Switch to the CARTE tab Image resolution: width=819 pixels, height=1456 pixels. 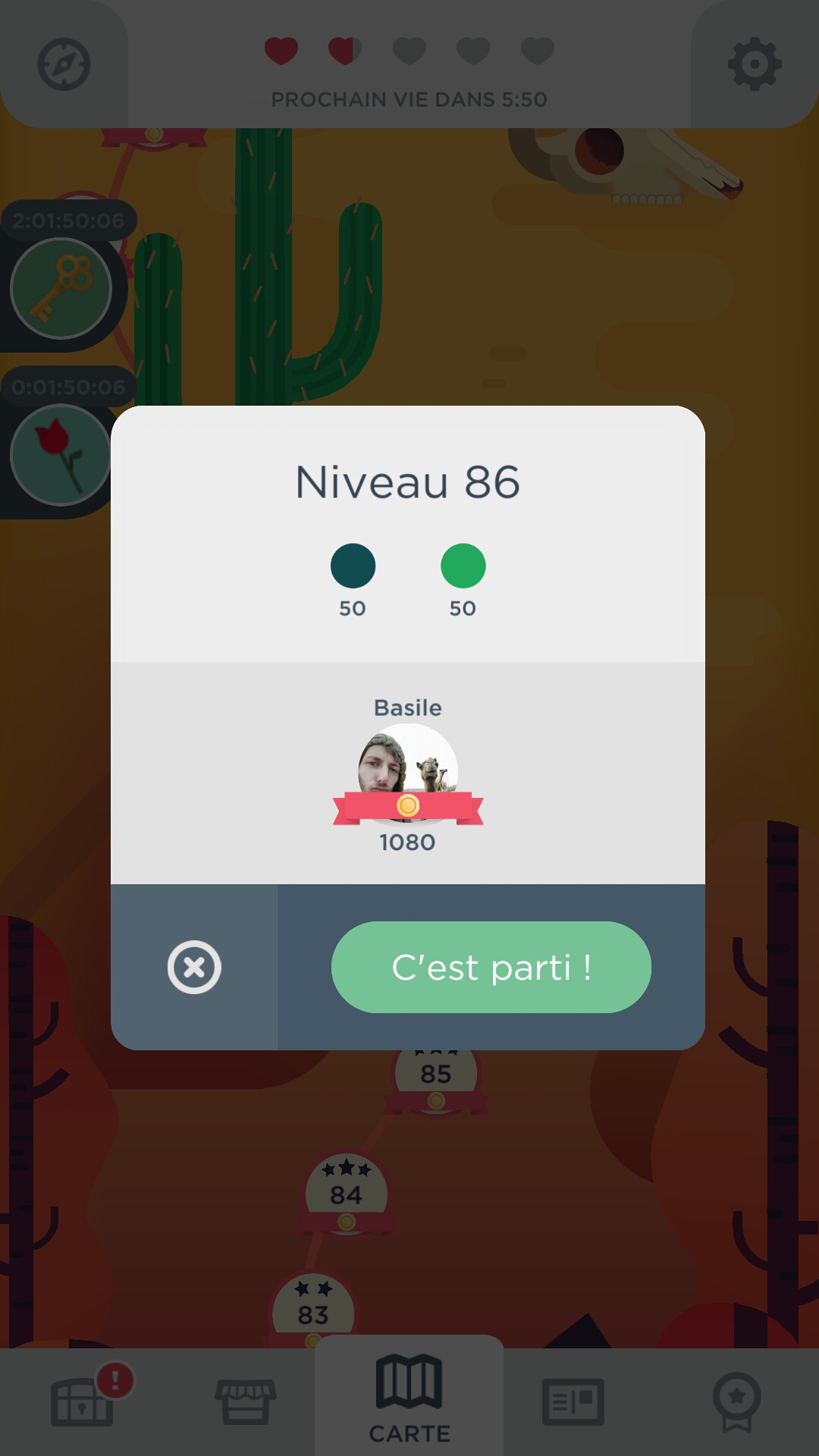[x=409, y=1399]
